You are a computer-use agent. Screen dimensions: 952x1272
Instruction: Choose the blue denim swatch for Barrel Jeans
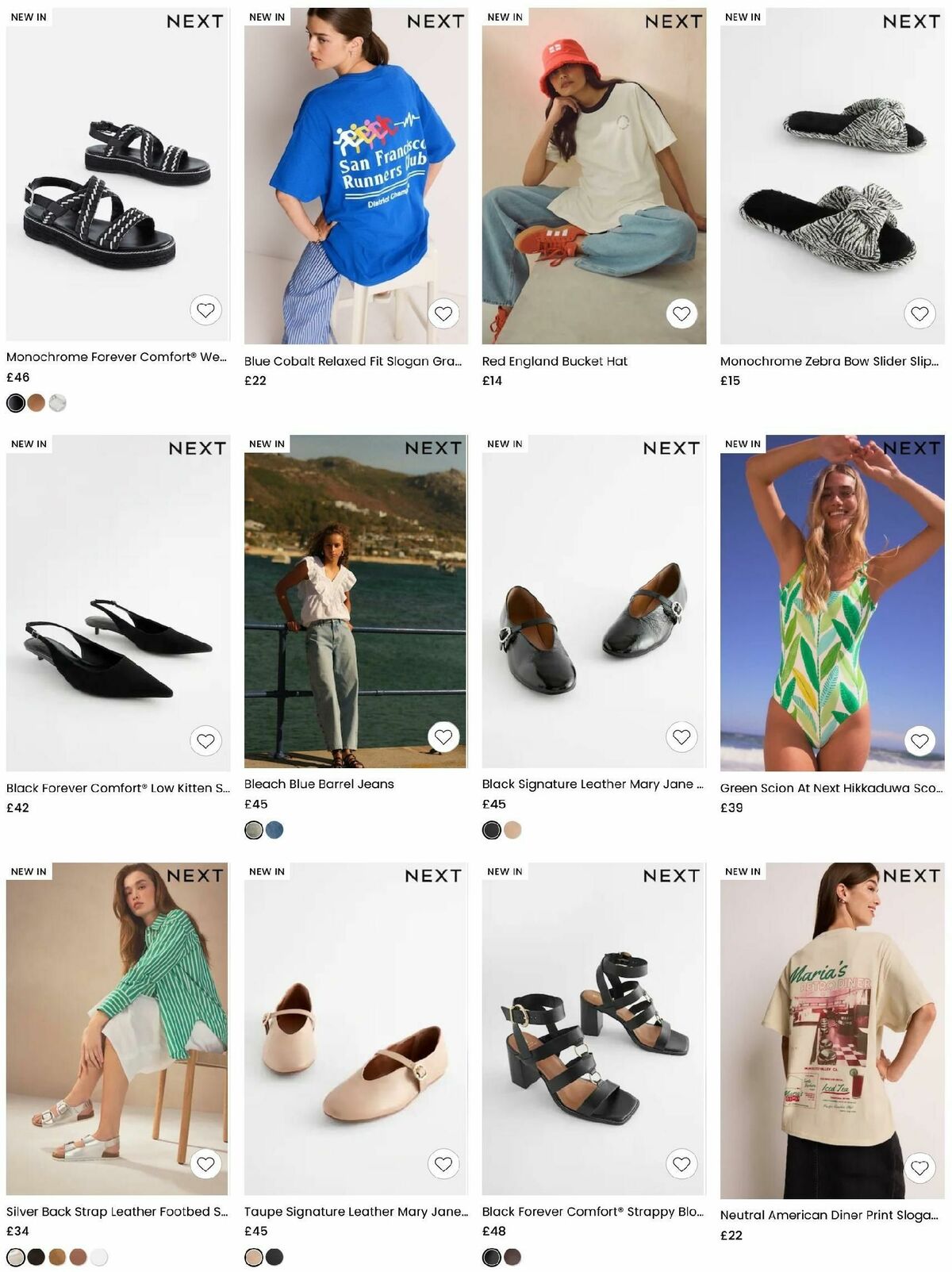273,832
